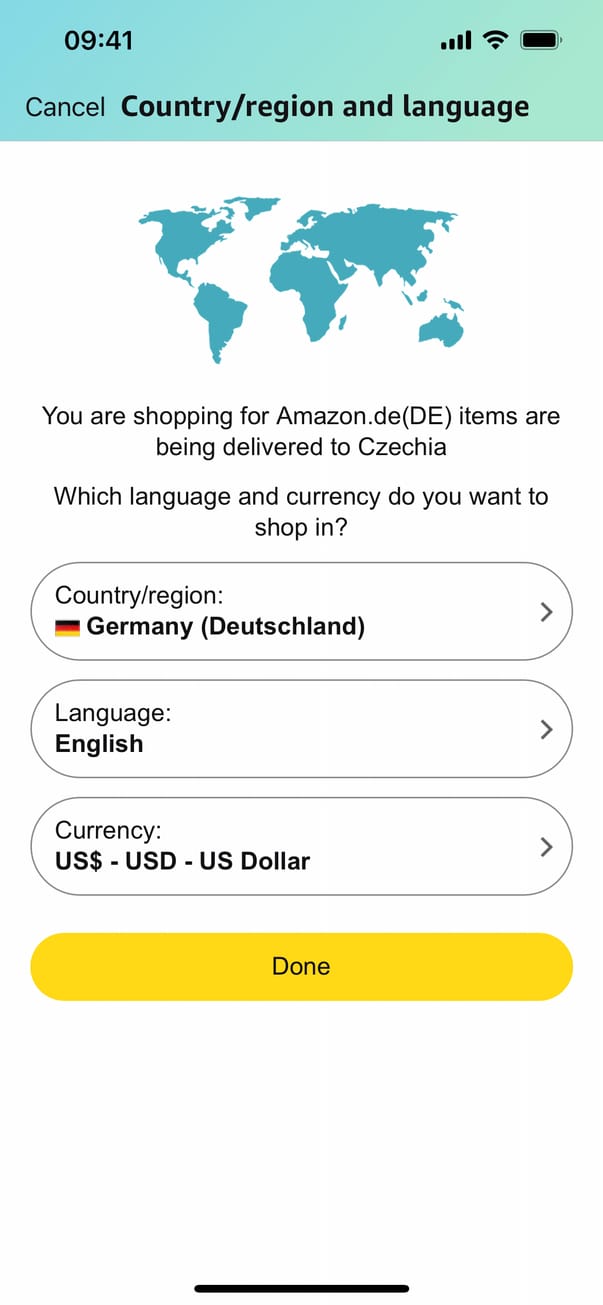Change the Language from English
The height and width of the screenshot is (1305, 603).
(301, 728)
